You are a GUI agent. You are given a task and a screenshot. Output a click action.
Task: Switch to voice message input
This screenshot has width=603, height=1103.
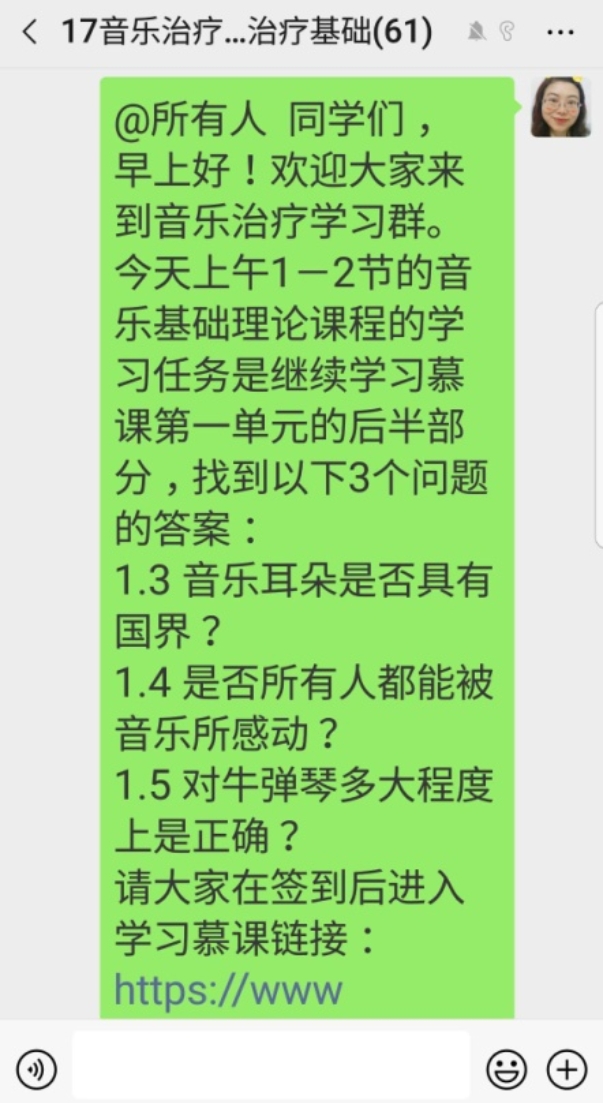tap(37, 1070)
